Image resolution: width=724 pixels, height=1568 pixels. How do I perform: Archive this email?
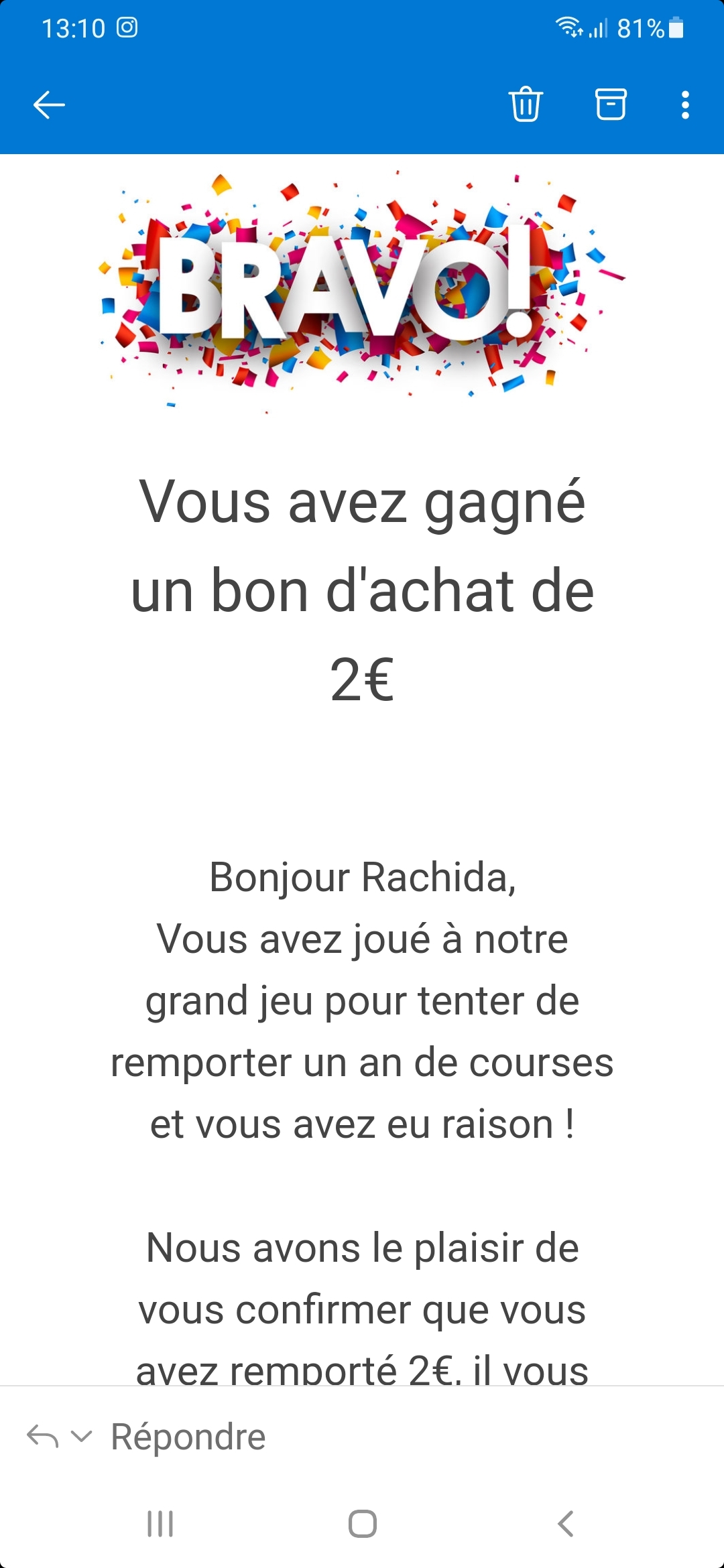point(611,105)
